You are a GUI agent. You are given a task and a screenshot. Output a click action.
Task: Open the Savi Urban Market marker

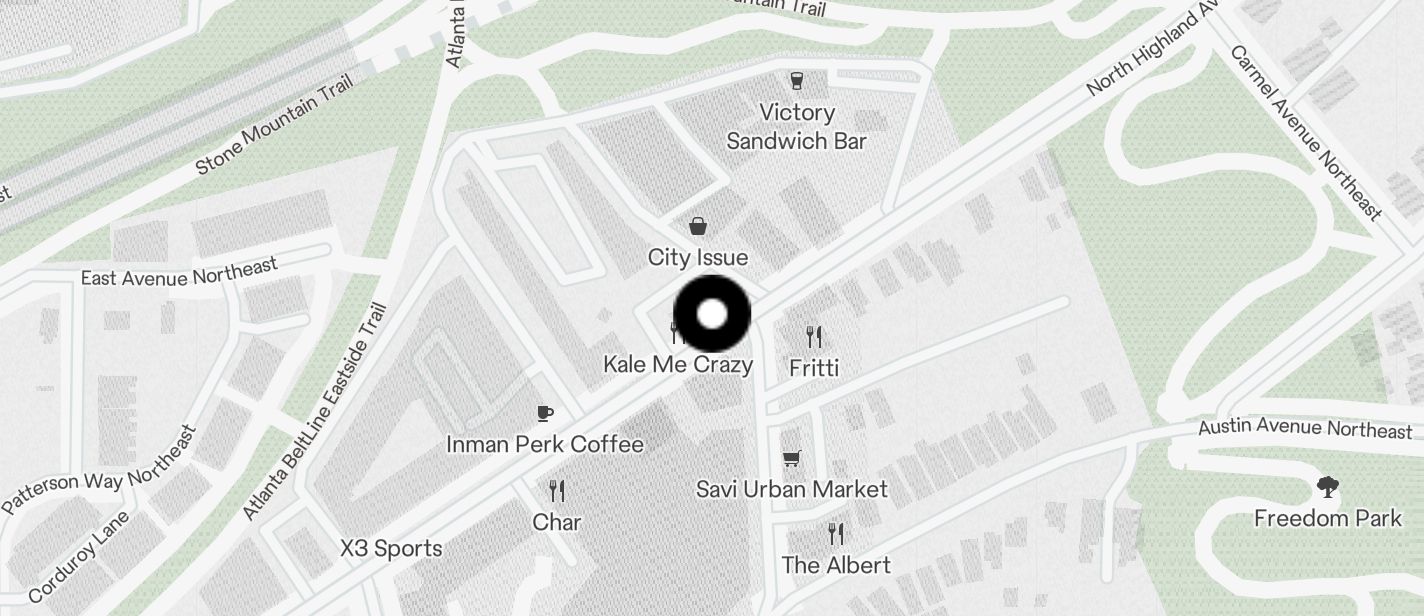[x=792, y=459]
